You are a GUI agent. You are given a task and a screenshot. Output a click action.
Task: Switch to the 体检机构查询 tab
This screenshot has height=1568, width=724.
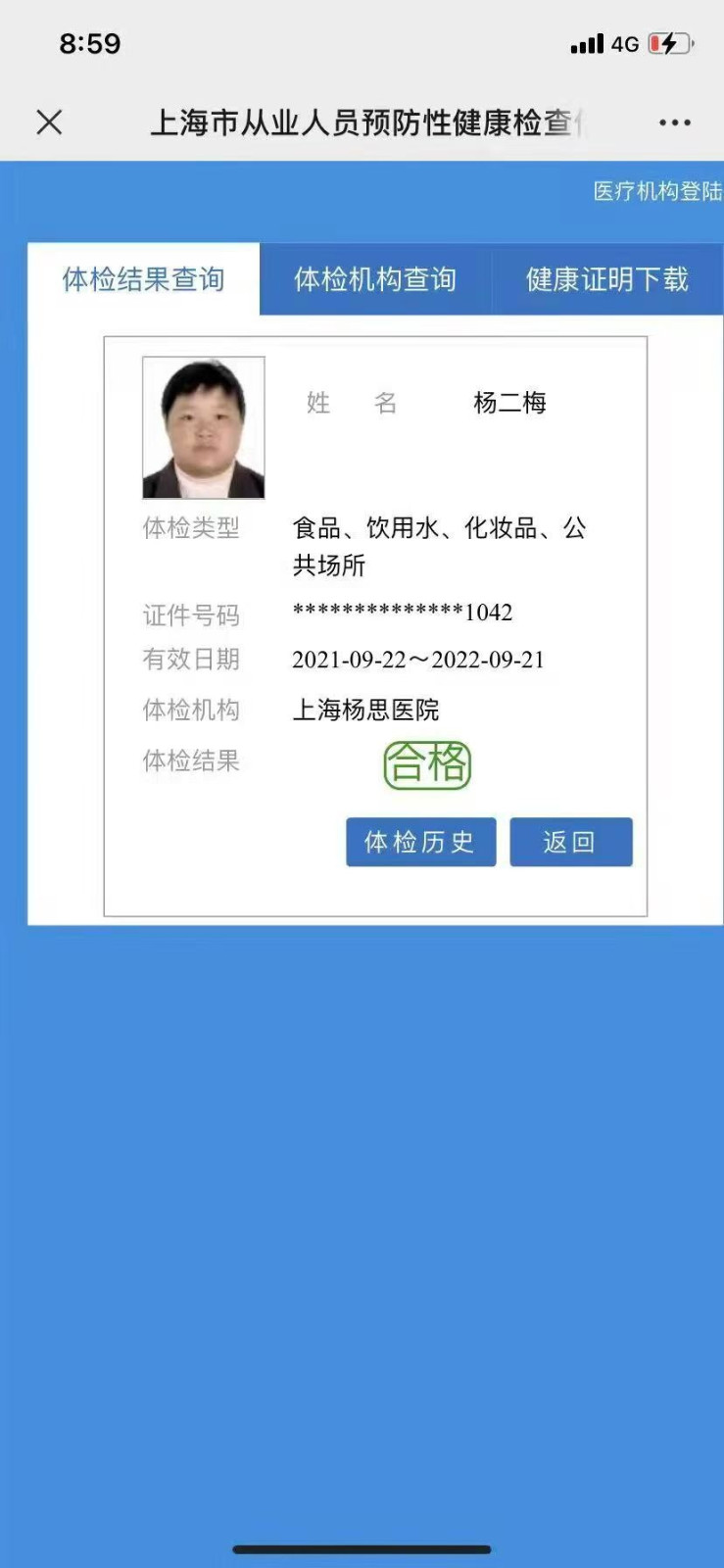pyautogui.click(x=375, y=279)
